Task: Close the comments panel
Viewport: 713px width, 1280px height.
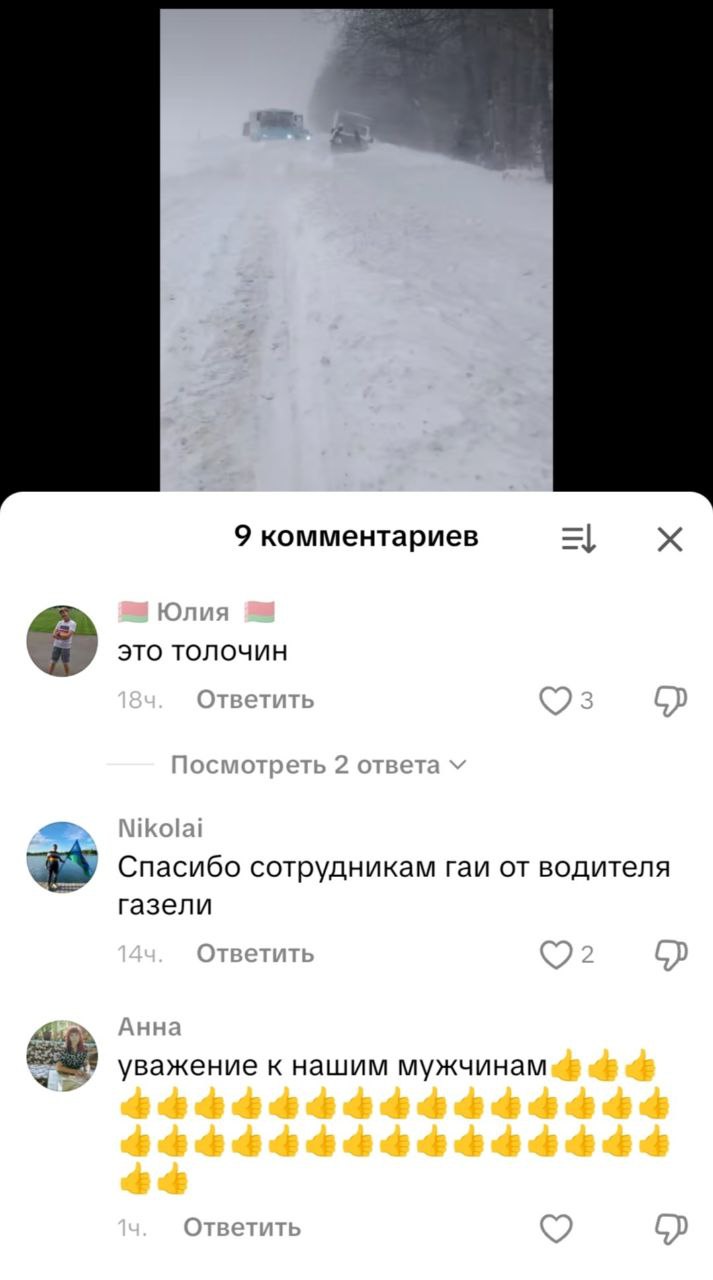Action: pyautogui.click(x=669, y=540)
